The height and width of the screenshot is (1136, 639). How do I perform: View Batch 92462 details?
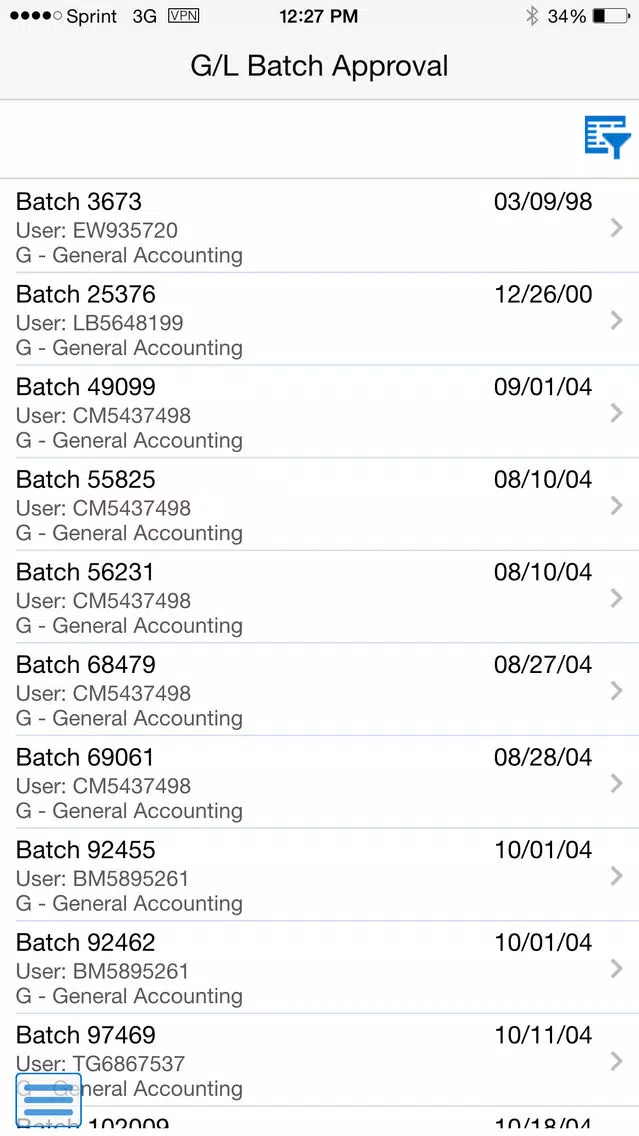coord(320,968)
